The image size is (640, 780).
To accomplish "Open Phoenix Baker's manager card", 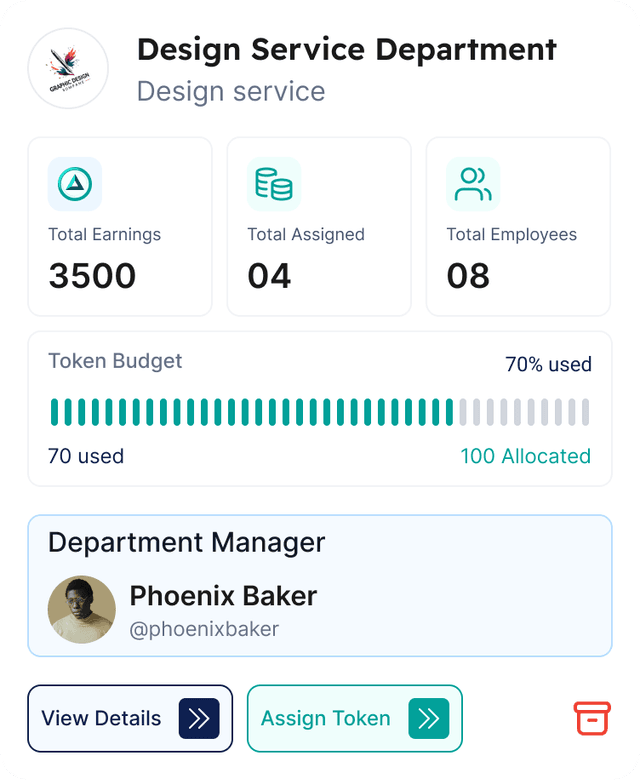I will (319, 586).
